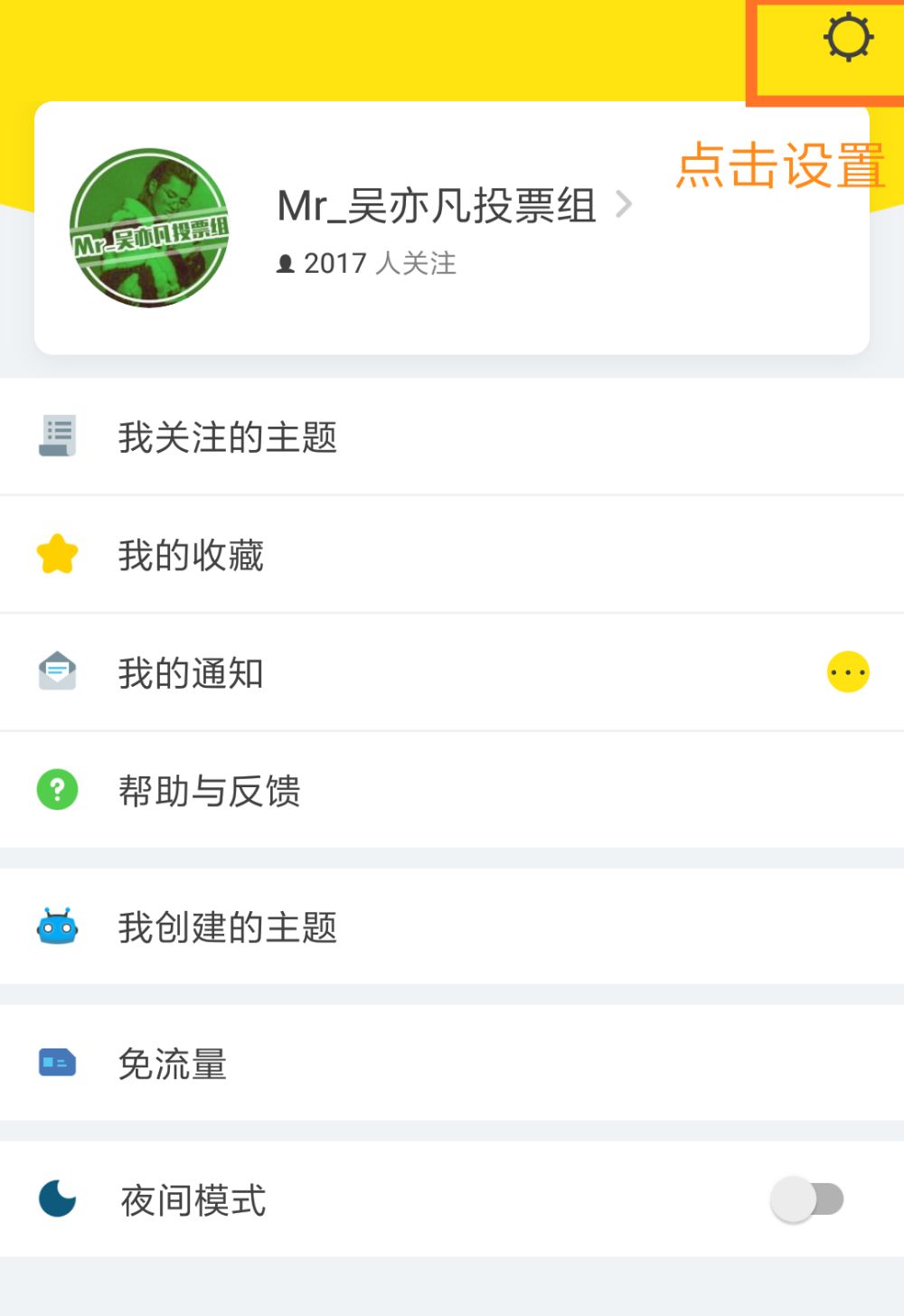Open 我创建的主题

click(x=228, y=927)
